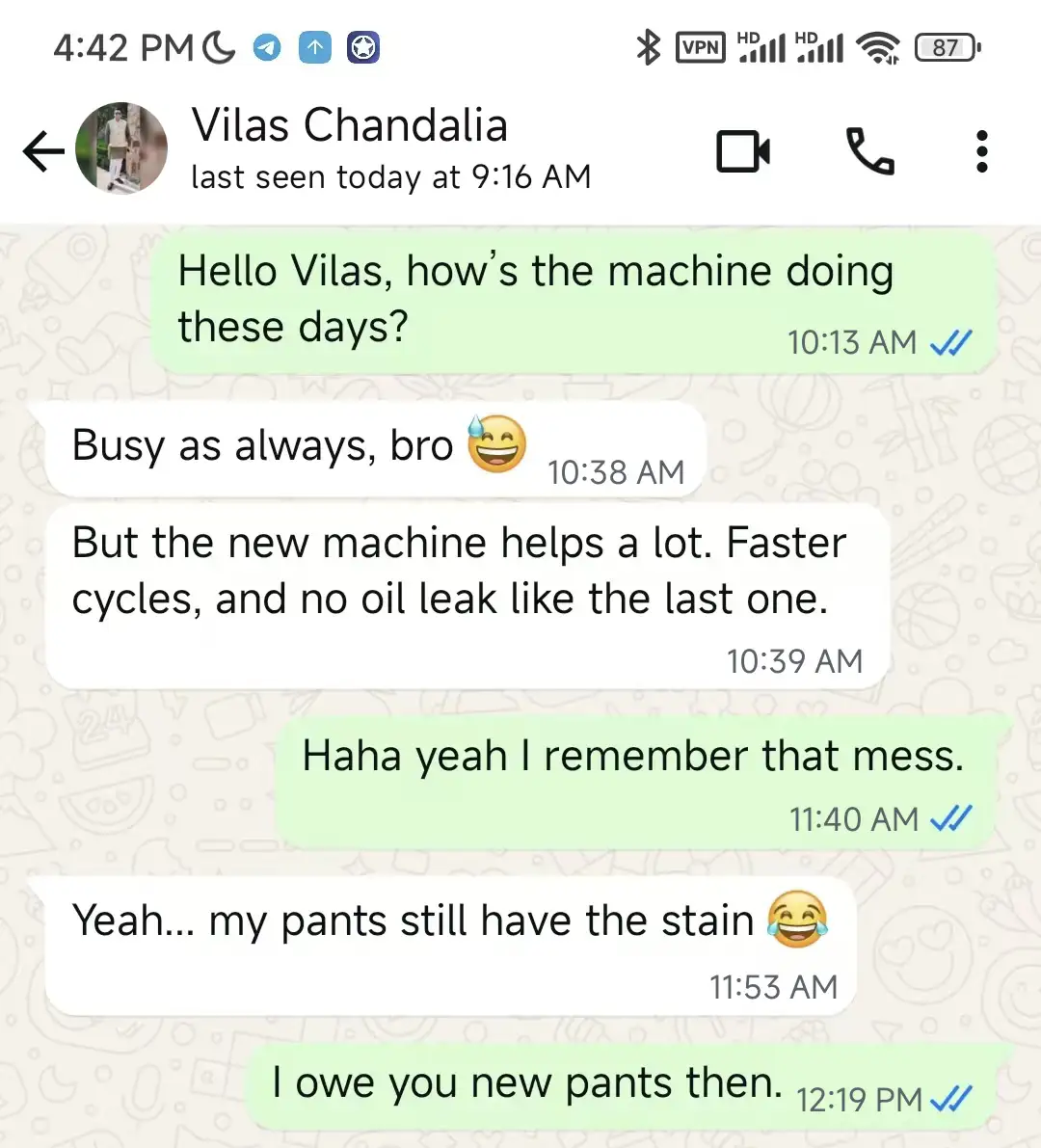Open contact info for Vilas Chandalia
Screen dimensions: 1041x1148
pyautogui.click(x=389, y=148)
